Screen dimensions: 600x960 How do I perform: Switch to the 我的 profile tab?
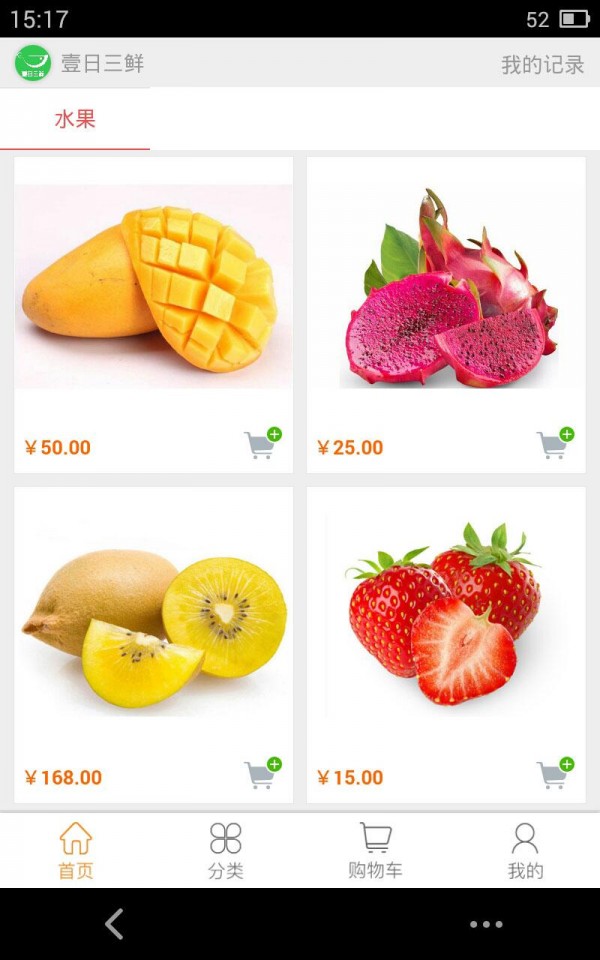525,851
